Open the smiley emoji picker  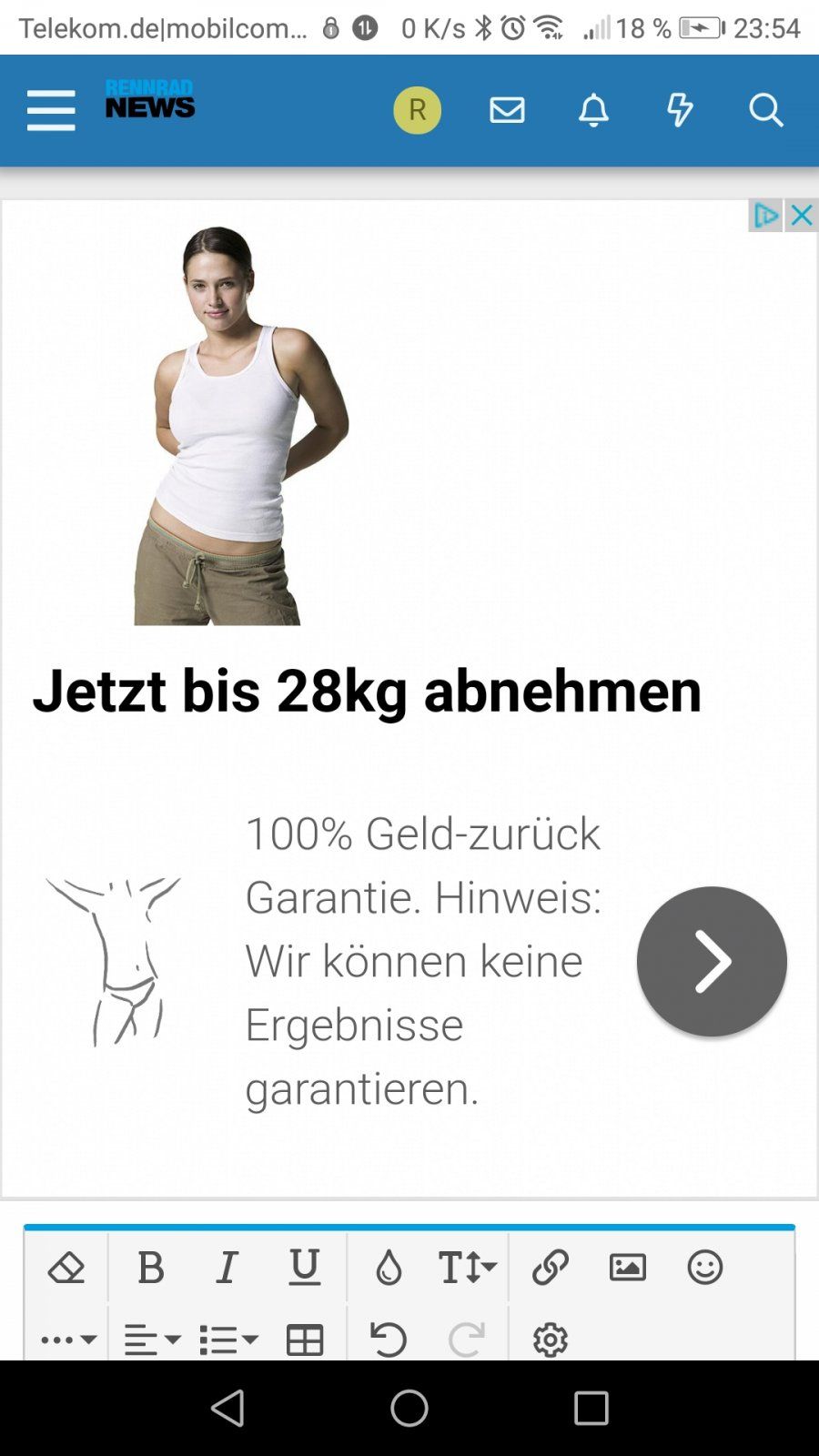(x=705, y=1267)
